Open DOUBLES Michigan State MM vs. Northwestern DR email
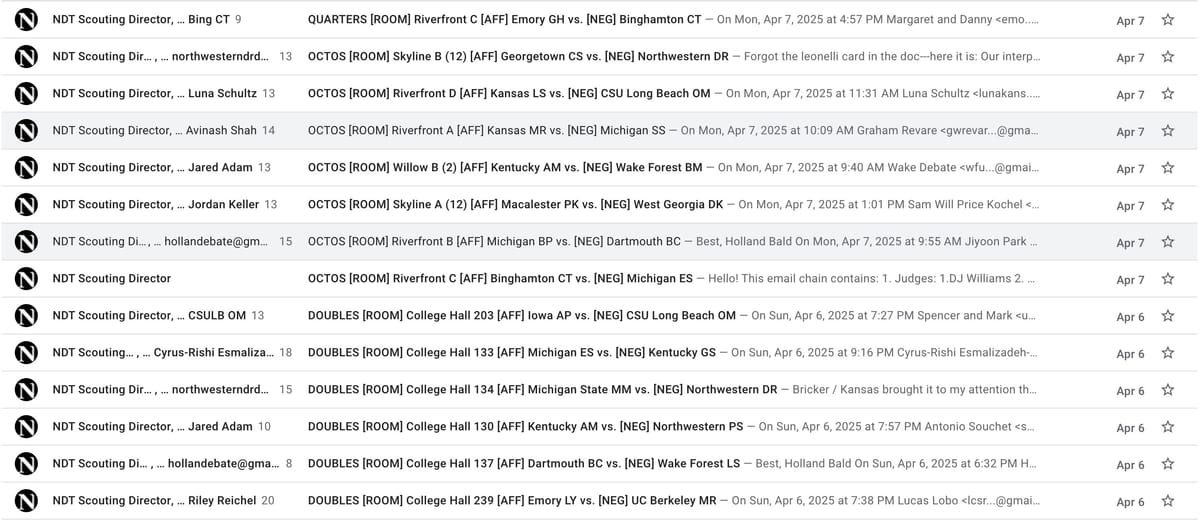This screenshot has height=521, width=1200. pos(542,390)
